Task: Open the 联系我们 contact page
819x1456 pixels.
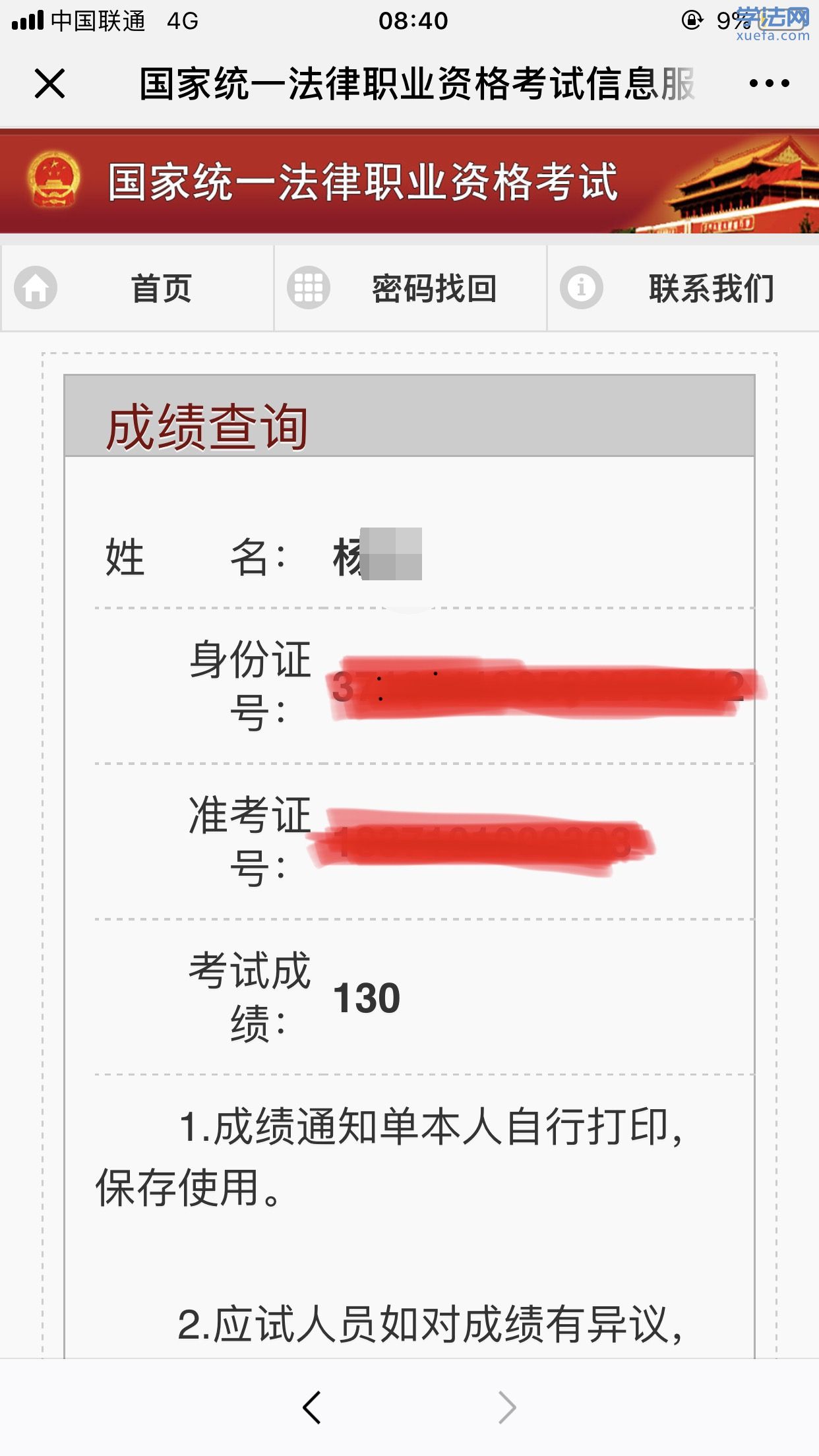Action: [x=711, y=288]
